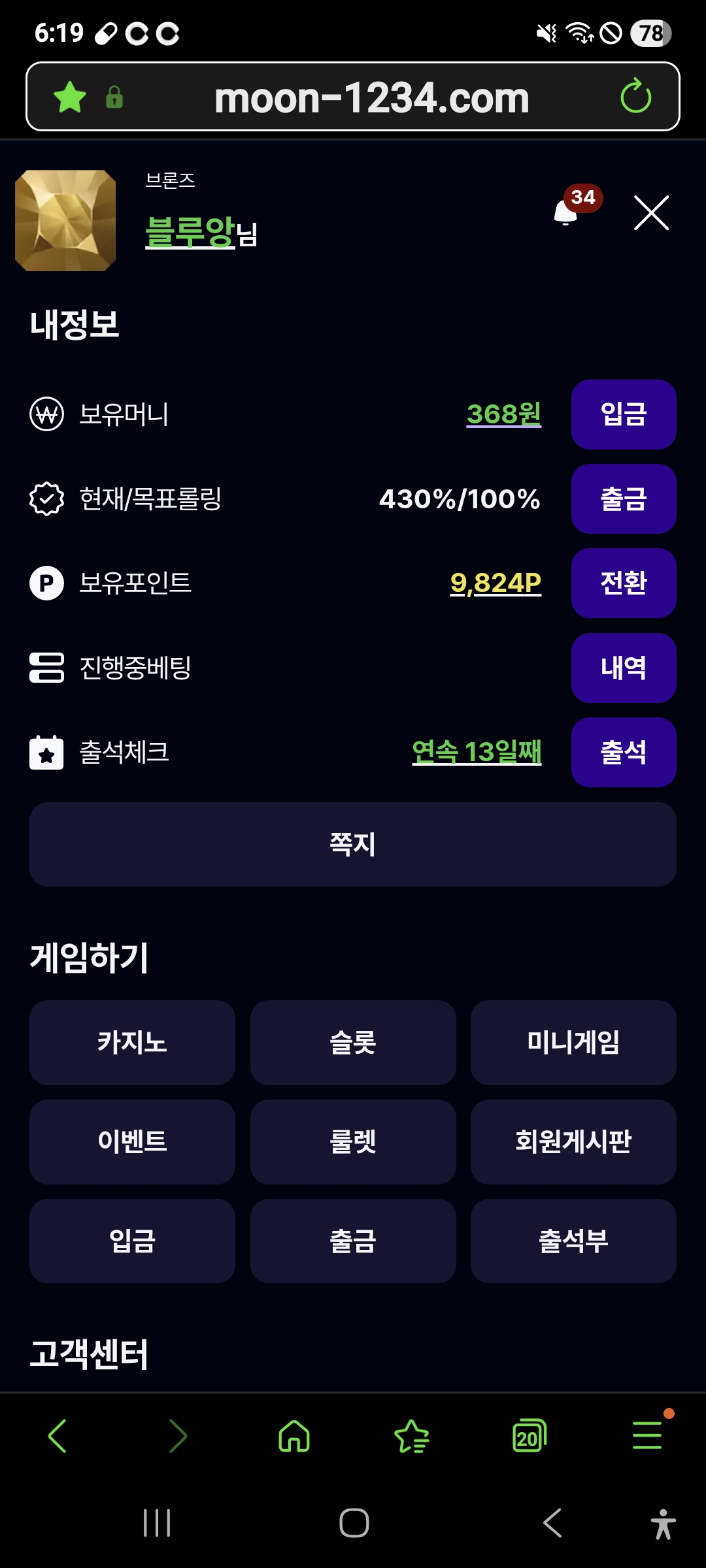Visit the 회원게시판 board

573,1141
